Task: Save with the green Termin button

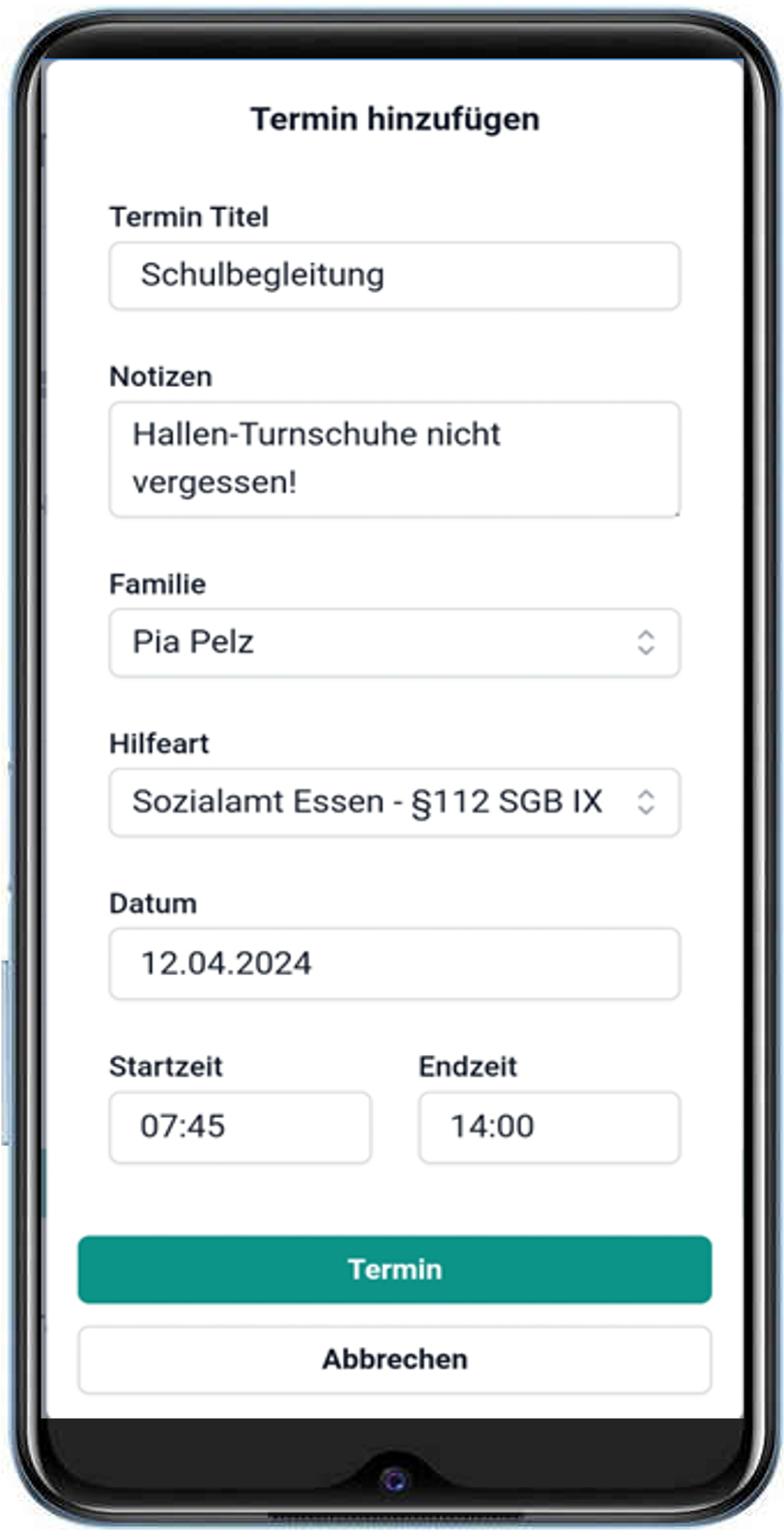Action: 394,1269
